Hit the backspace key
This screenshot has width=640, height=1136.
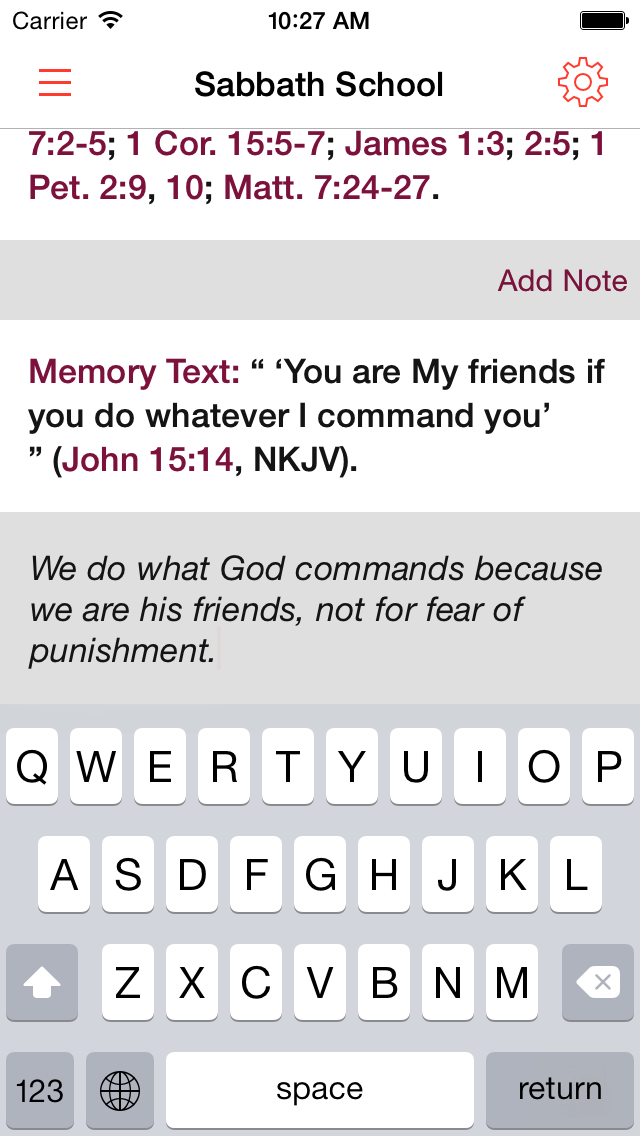click(x=600, y=983)
